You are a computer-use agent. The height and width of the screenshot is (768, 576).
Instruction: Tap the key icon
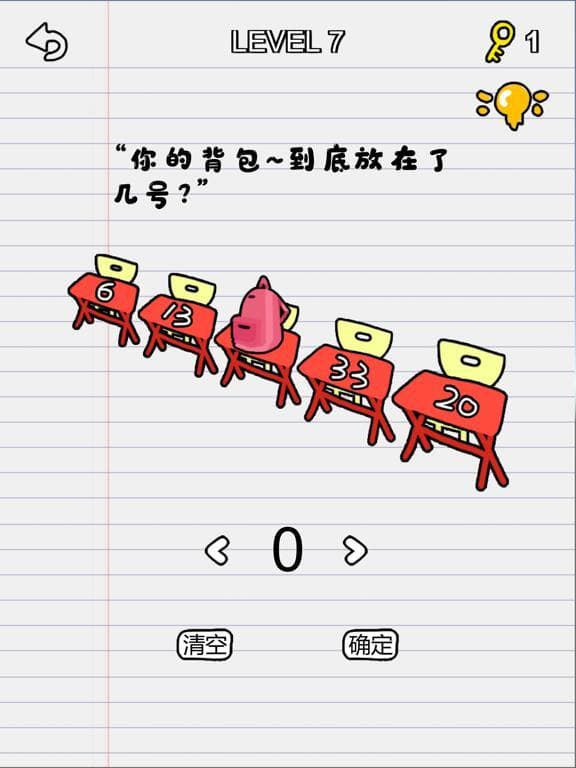pos(500,43)
